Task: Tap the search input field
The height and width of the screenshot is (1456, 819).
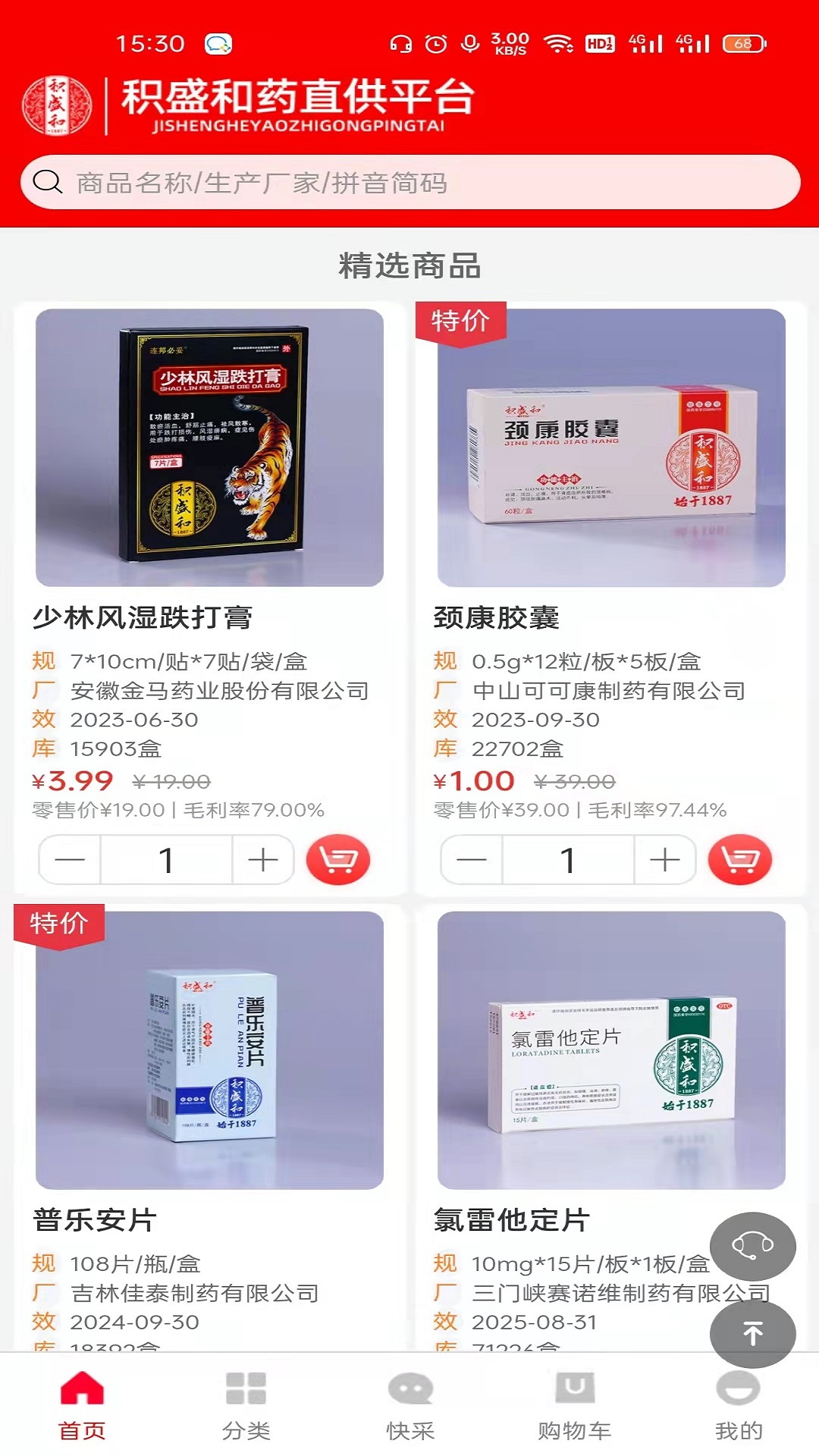Action: pyautogui.click(x=303, y=182)
